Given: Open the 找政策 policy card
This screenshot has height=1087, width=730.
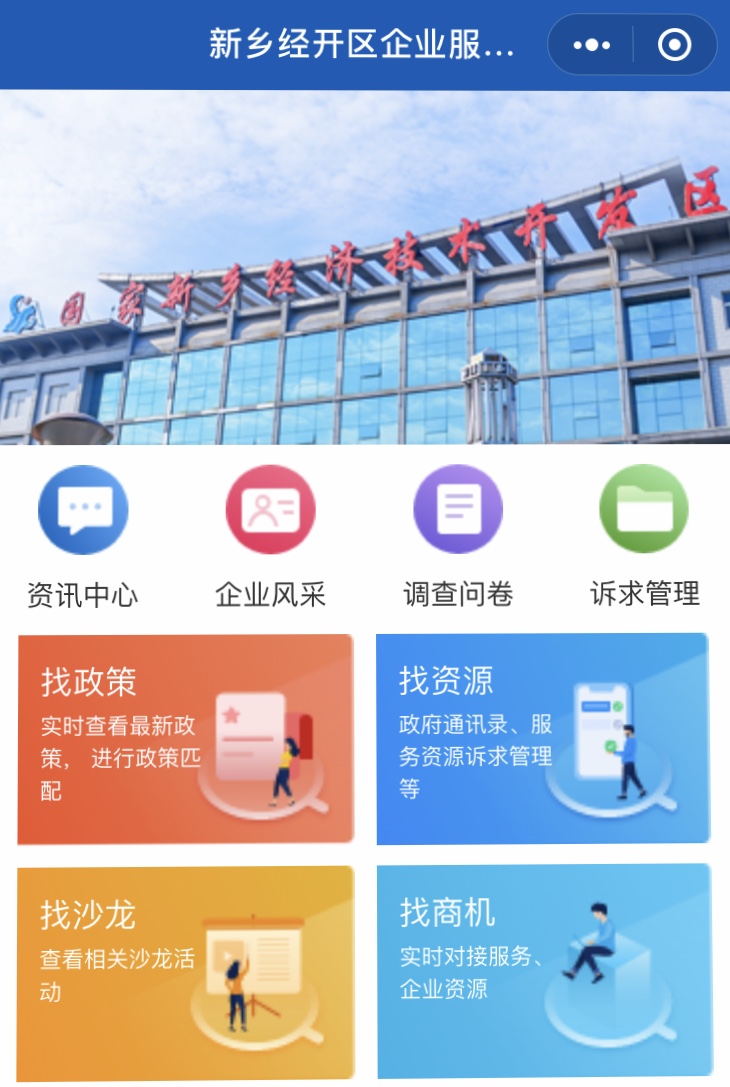Looking at the screenshot, I should (x=185, y=739).
